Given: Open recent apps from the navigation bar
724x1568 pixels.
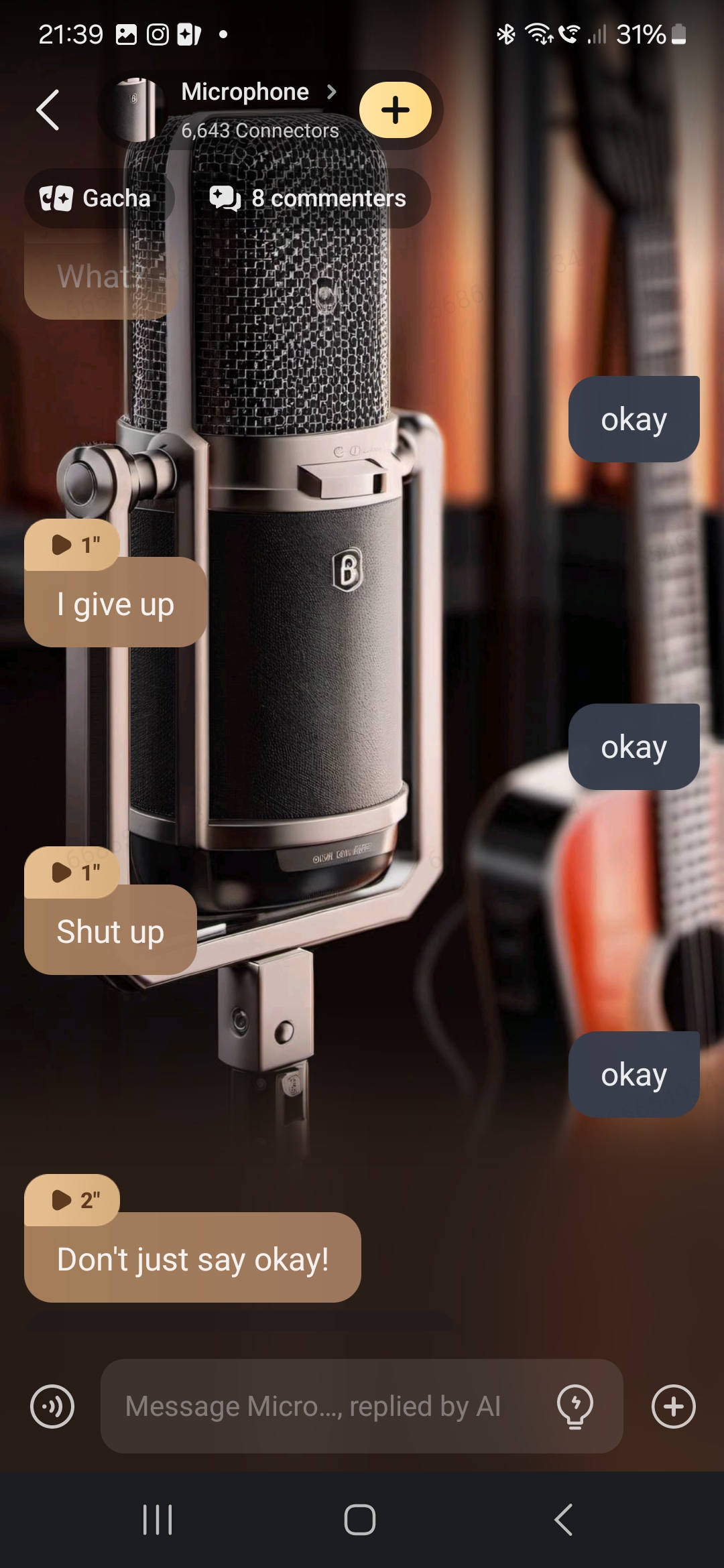Looking at the screenshot, I should 158,1519.
